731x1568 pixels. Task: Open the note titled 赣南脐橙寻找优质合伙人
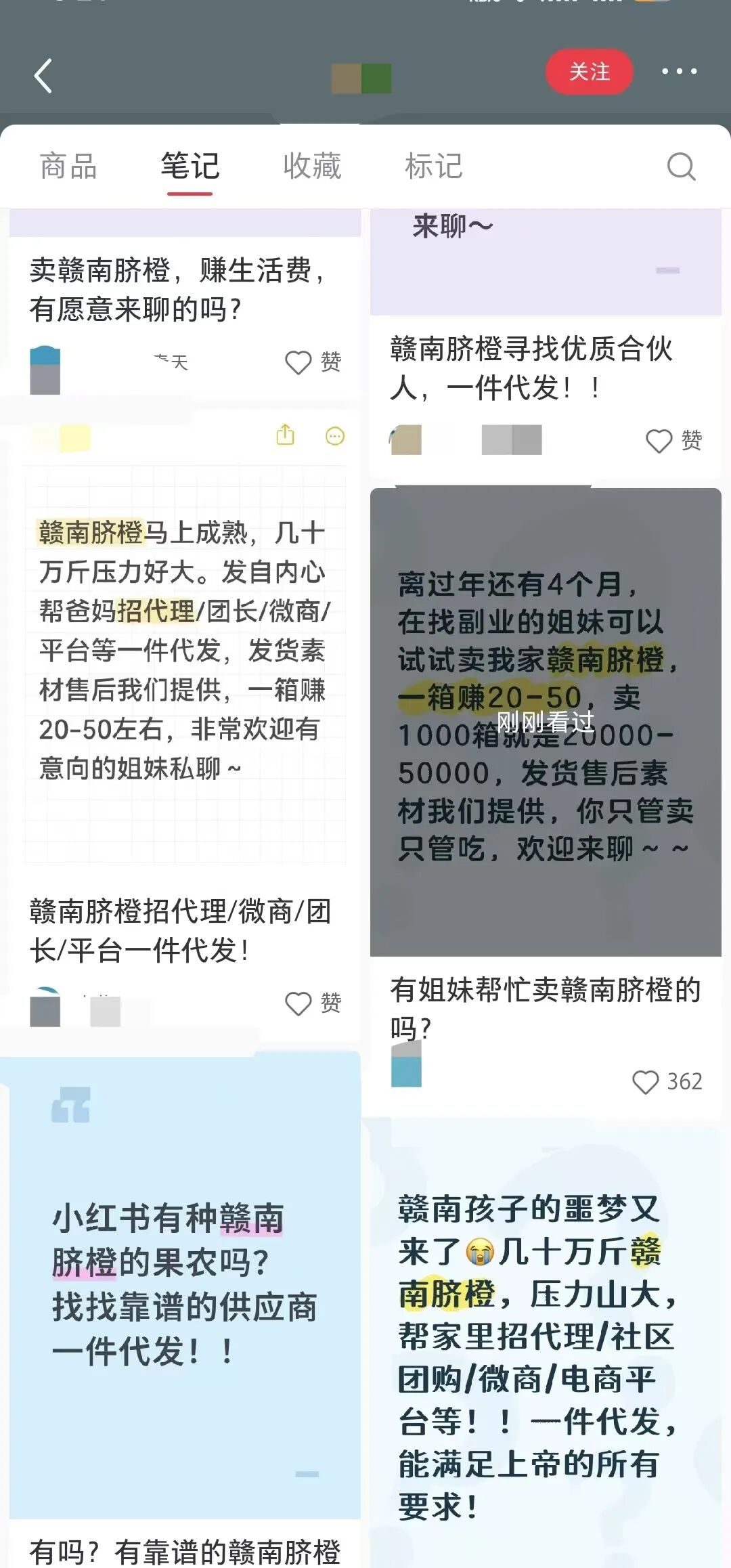[531, 368]
